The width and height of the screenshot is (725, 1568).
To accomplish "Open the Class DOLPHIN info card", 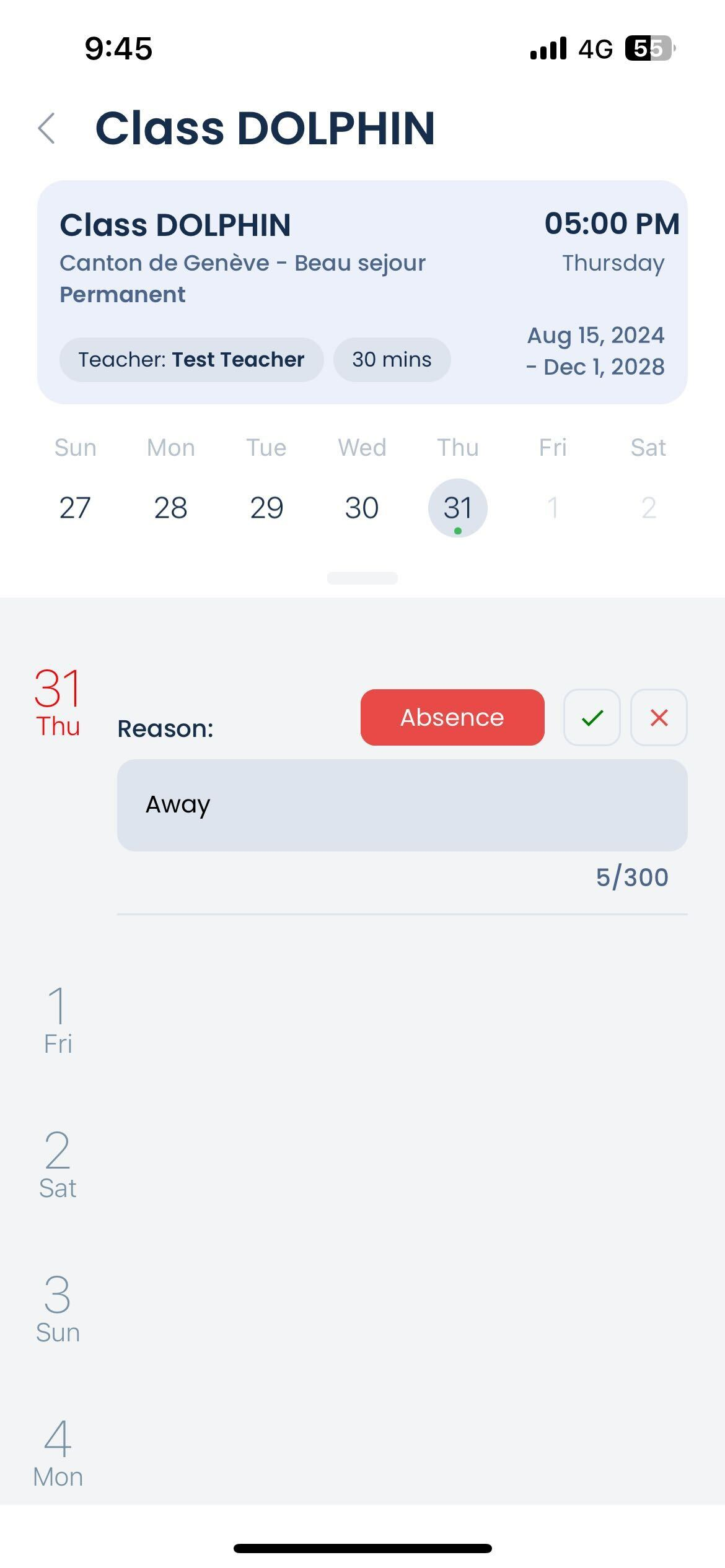I will pos(362,292).
